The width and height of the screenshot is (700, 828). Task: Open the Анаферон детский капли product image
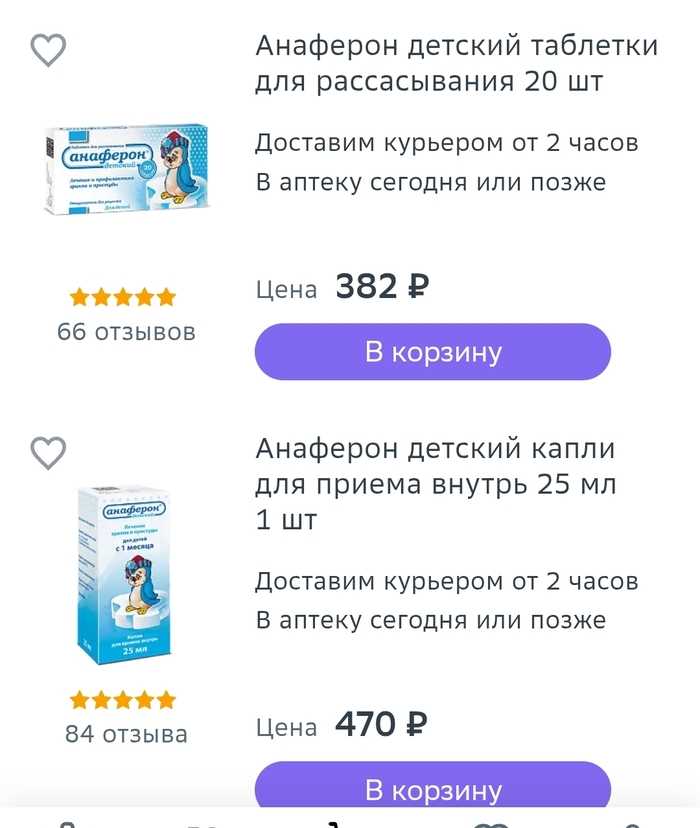point(126,574)
